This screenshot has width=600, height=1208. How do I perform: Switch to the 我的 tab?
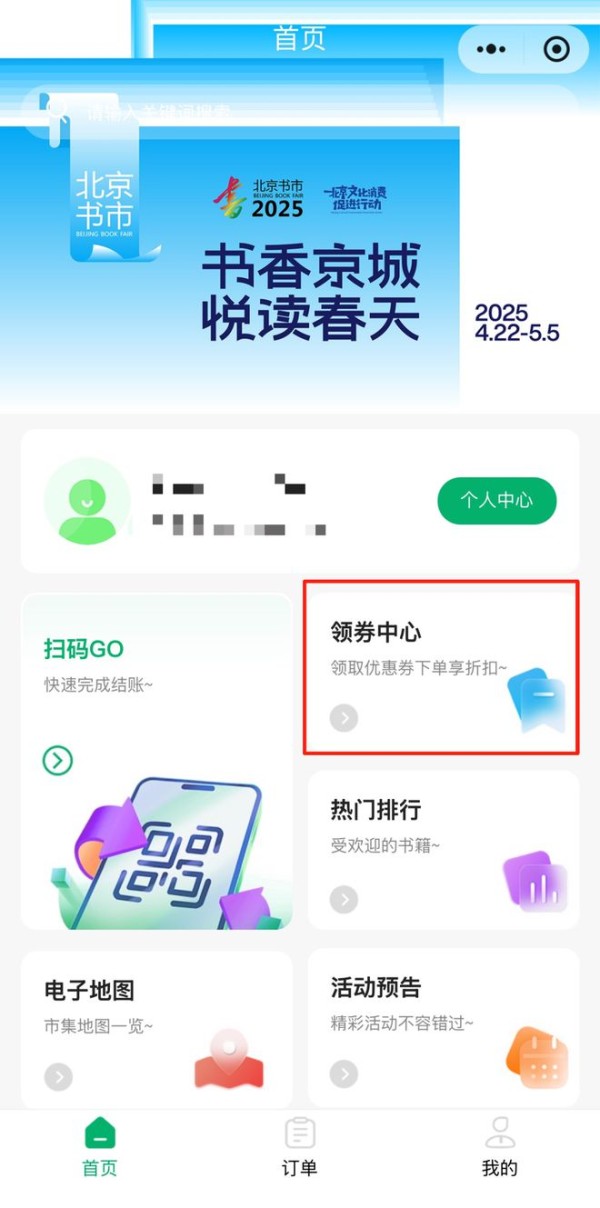click(x=500, y=1147)
